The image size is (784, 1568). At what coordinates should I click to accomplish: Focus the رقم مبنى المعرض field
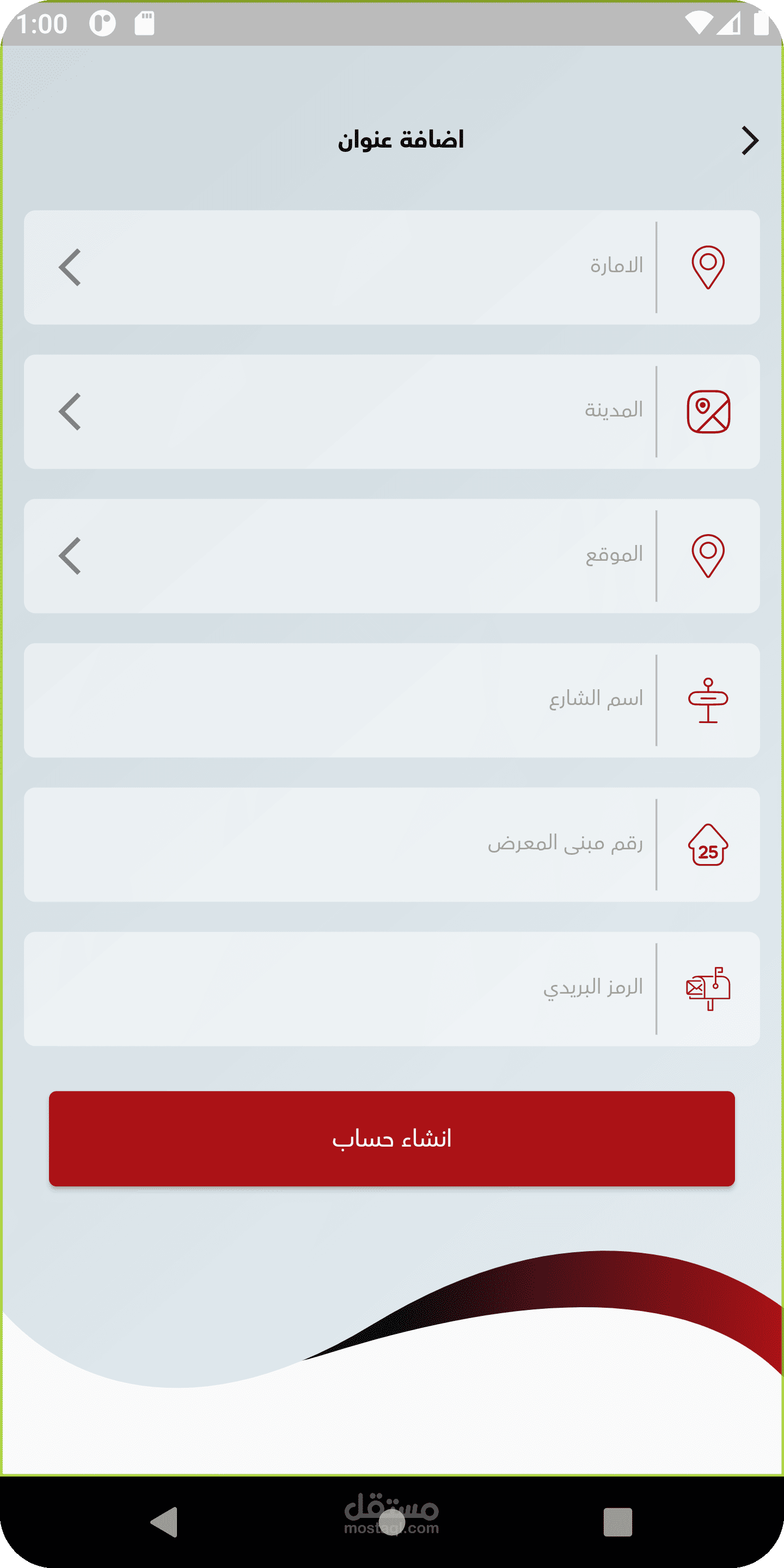pyautogui.click(x=392, y=844)
